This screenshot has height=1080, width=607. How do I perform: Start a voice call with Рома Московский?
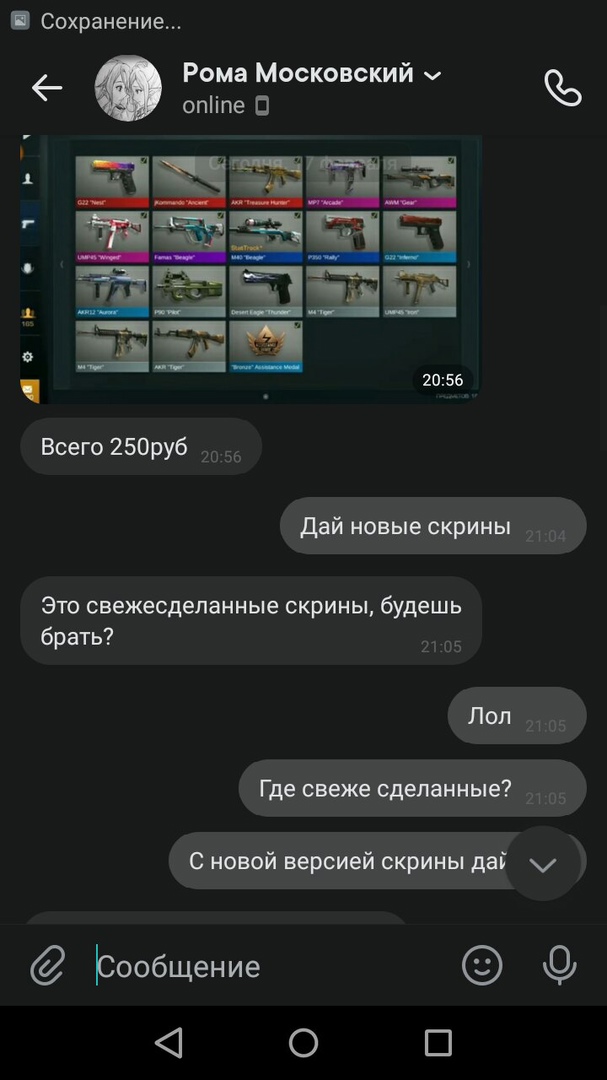[x=562, y=88]
